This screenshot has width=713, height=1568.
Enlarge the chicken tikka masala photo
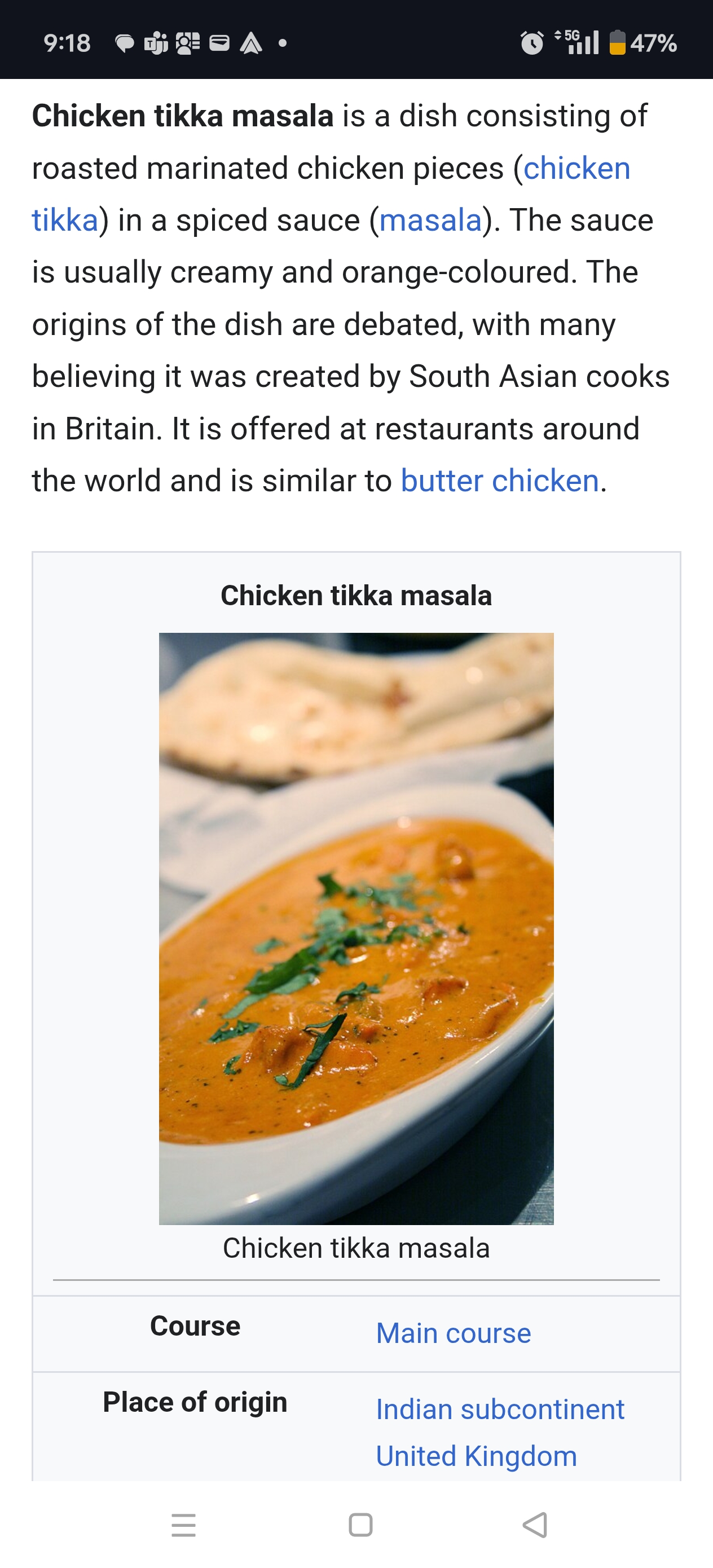point(356,929)
